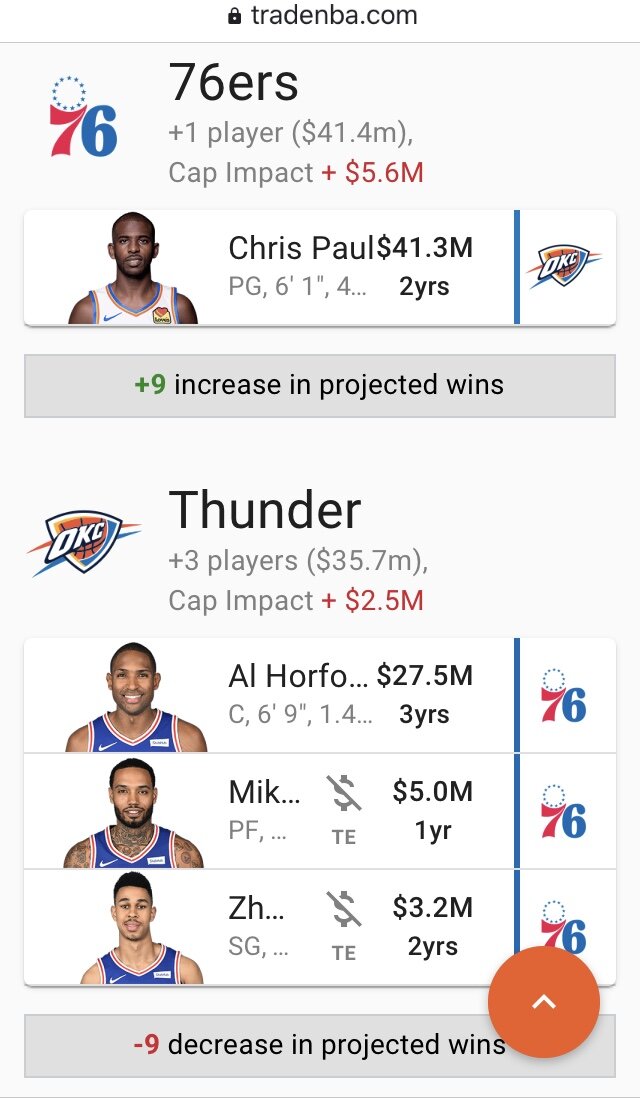Tap the orange up-arrow floating button
This screenshot has width=640, height=1098.
tap(543, 1002)
